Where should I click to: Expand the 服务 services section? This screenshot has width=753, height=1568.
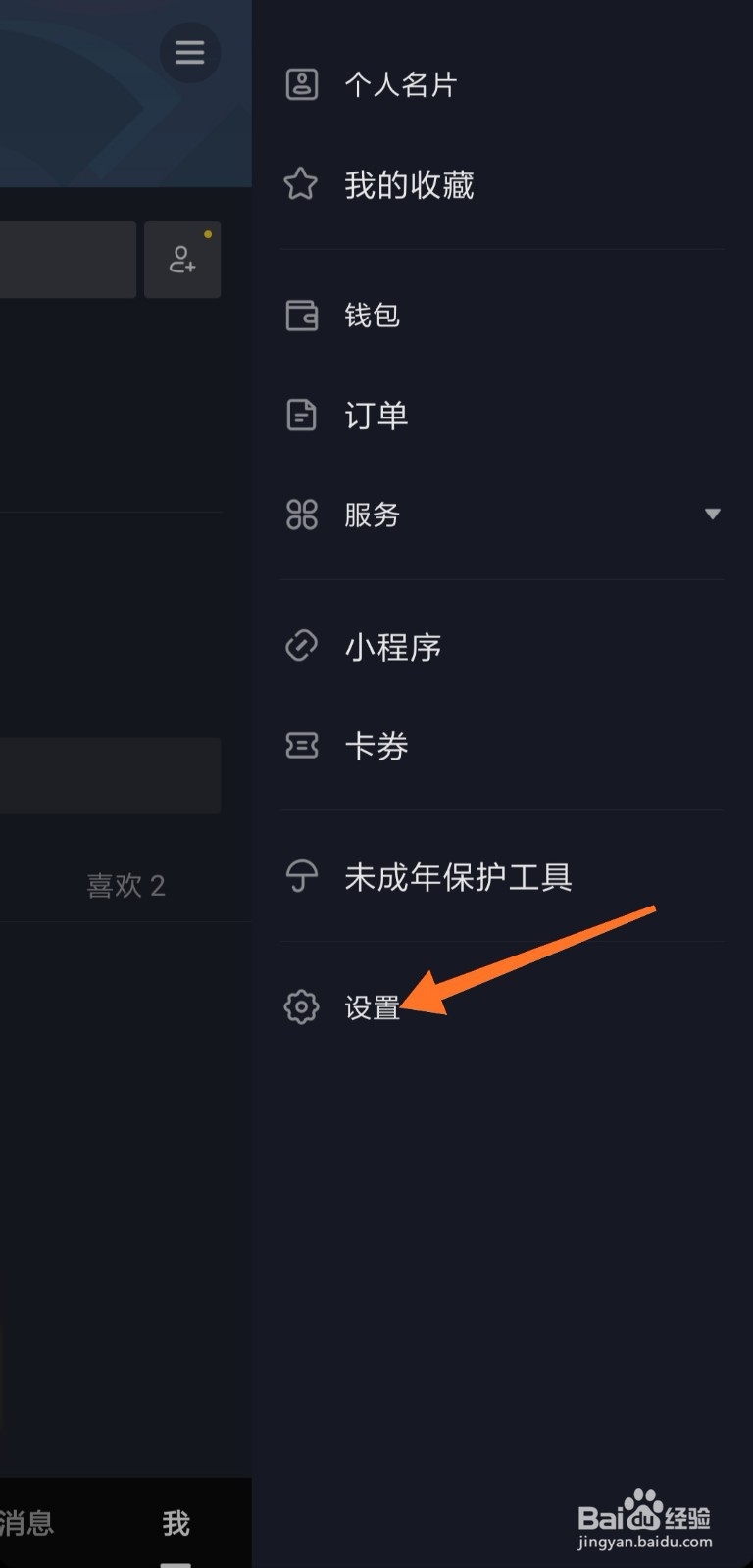tap(713, 513)
